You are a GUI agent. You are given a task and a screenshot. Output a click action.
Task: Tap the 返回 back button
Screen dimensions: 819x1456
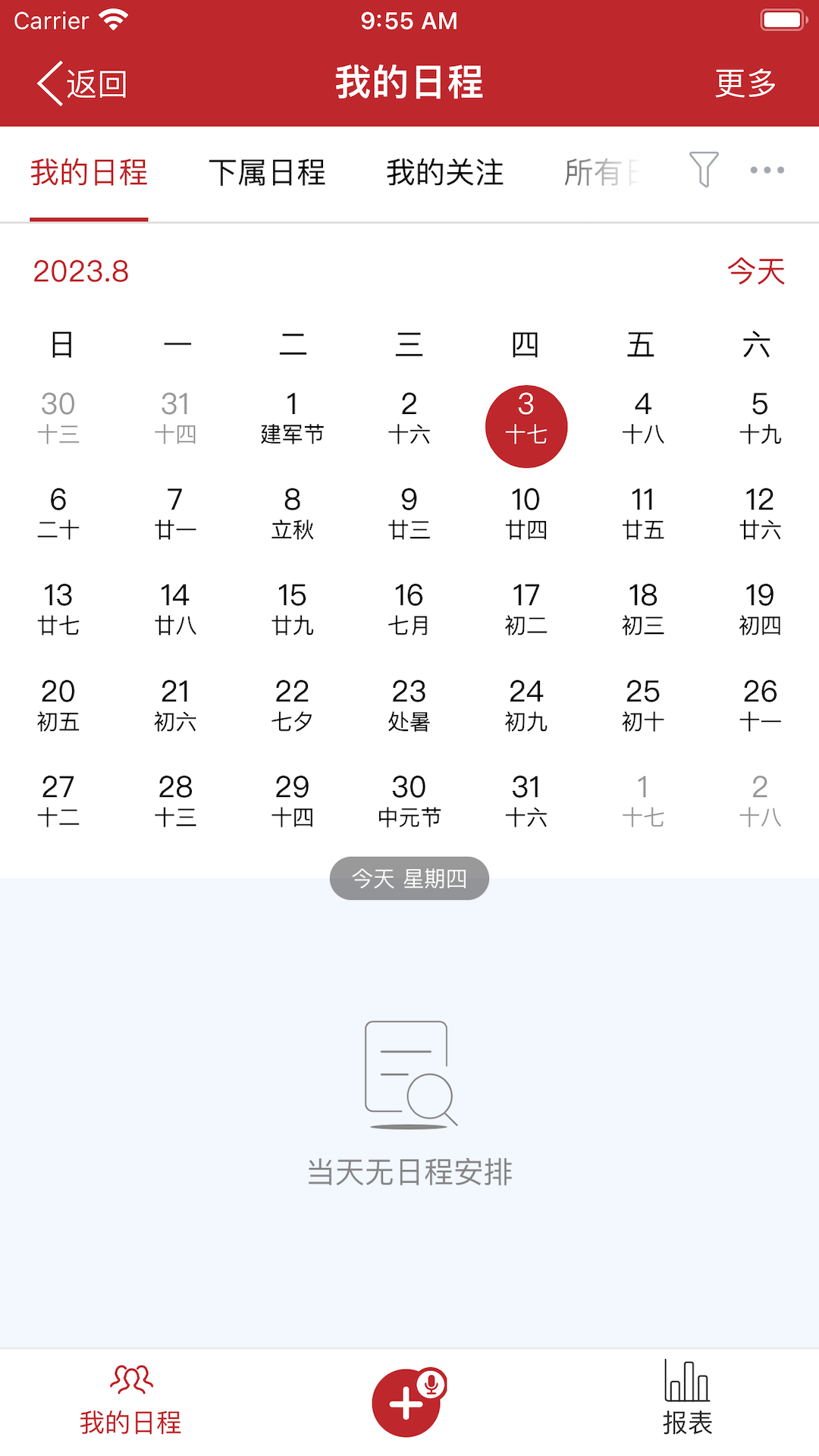82,83
